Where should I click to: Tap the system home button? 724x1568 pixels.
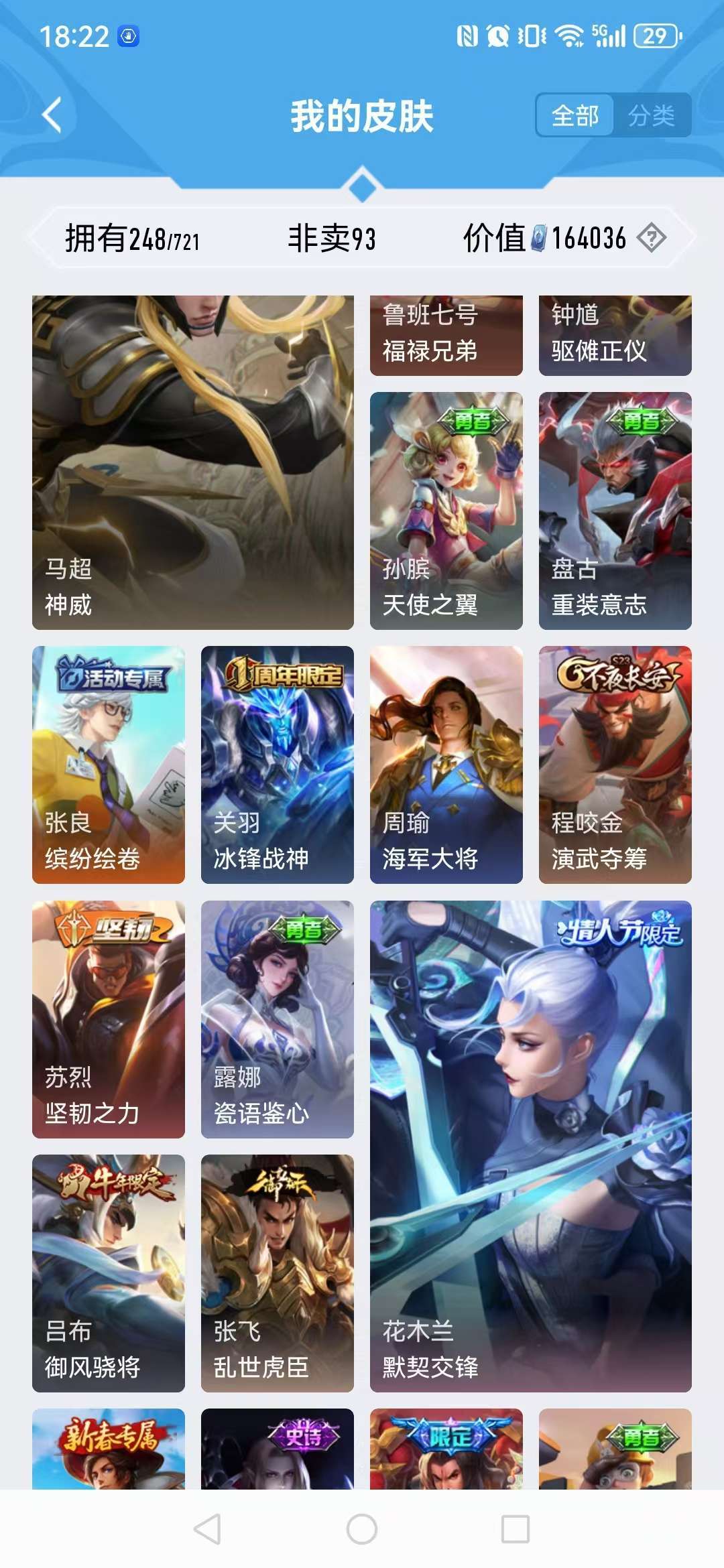(362, 1529)
